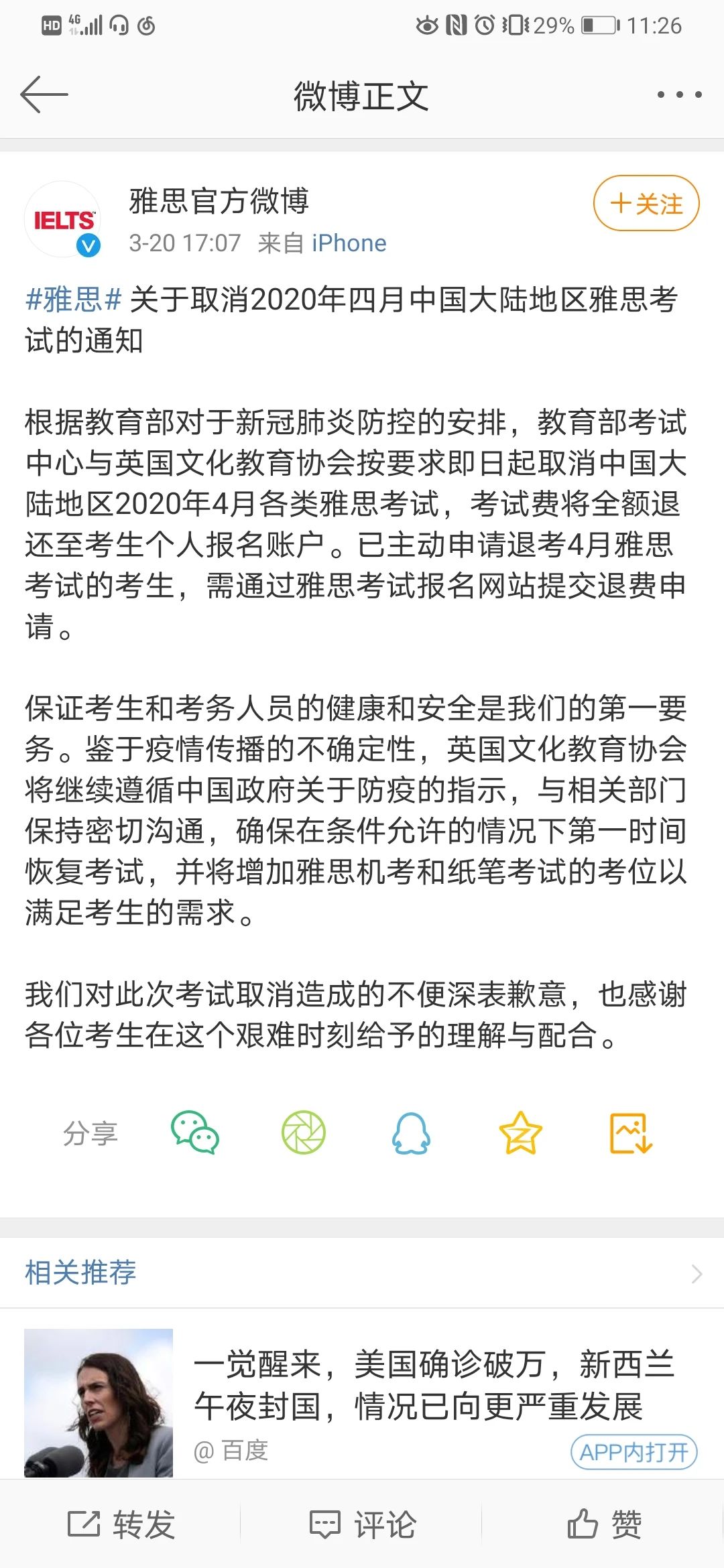Open the three-dot overflow menu
Viewport: 724px width, 1568px height.
click(x=679, y=94)
